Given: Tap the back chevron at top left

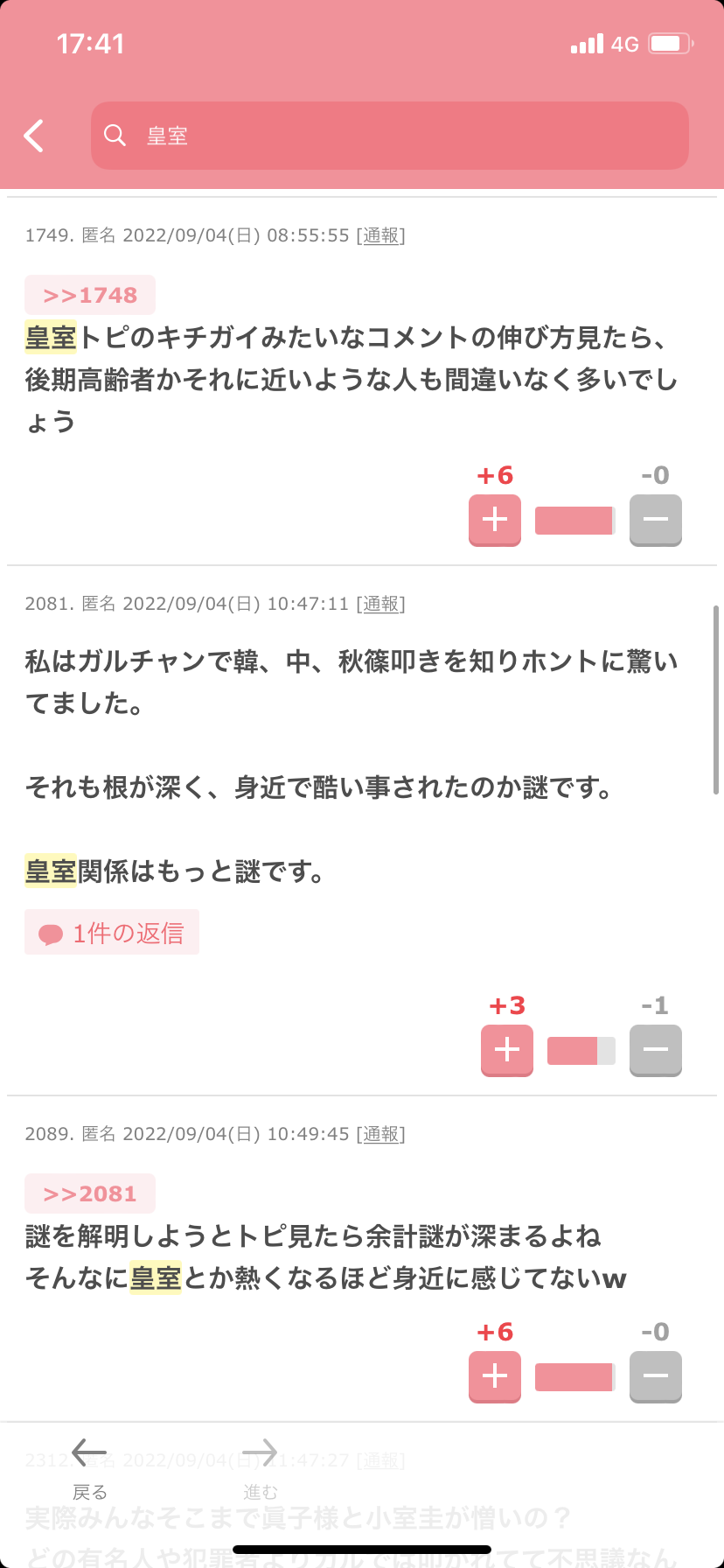Looking at the screenshot, I should pyautogui.click(x=34, y=136).
